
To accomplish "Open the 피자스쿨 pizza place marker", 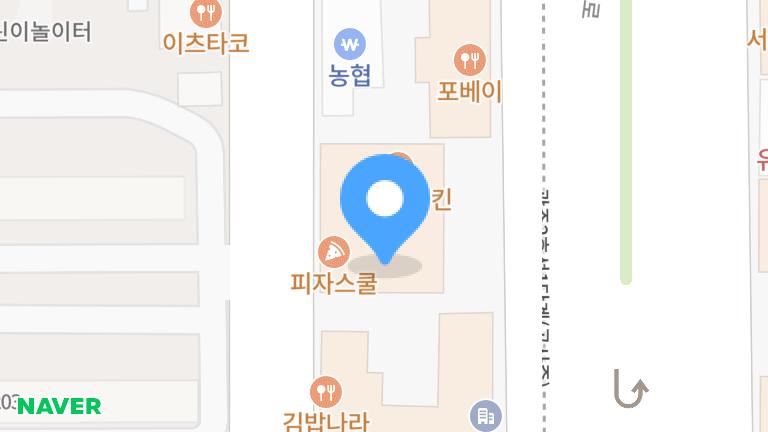I will pos(333,252).
